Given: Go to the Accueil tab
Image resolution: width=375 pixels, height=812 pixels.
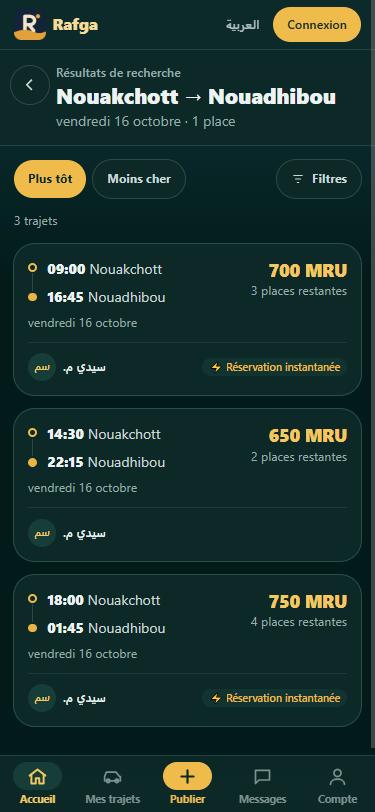Looking at the screenshot, I should tap(37, 784).
